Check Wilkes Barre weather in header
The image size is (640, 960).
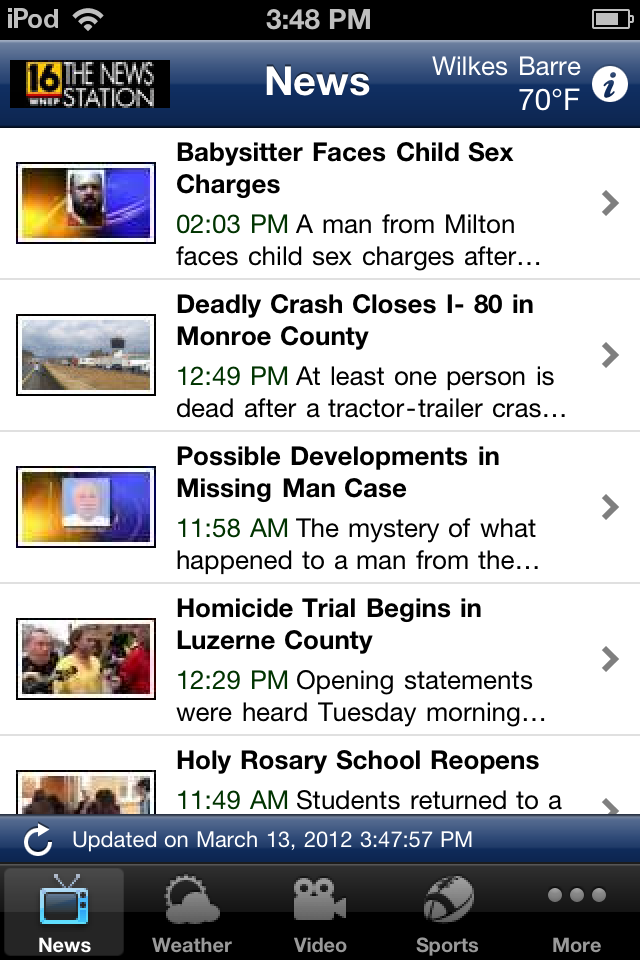pyautogui.click(x=506, y=84)
